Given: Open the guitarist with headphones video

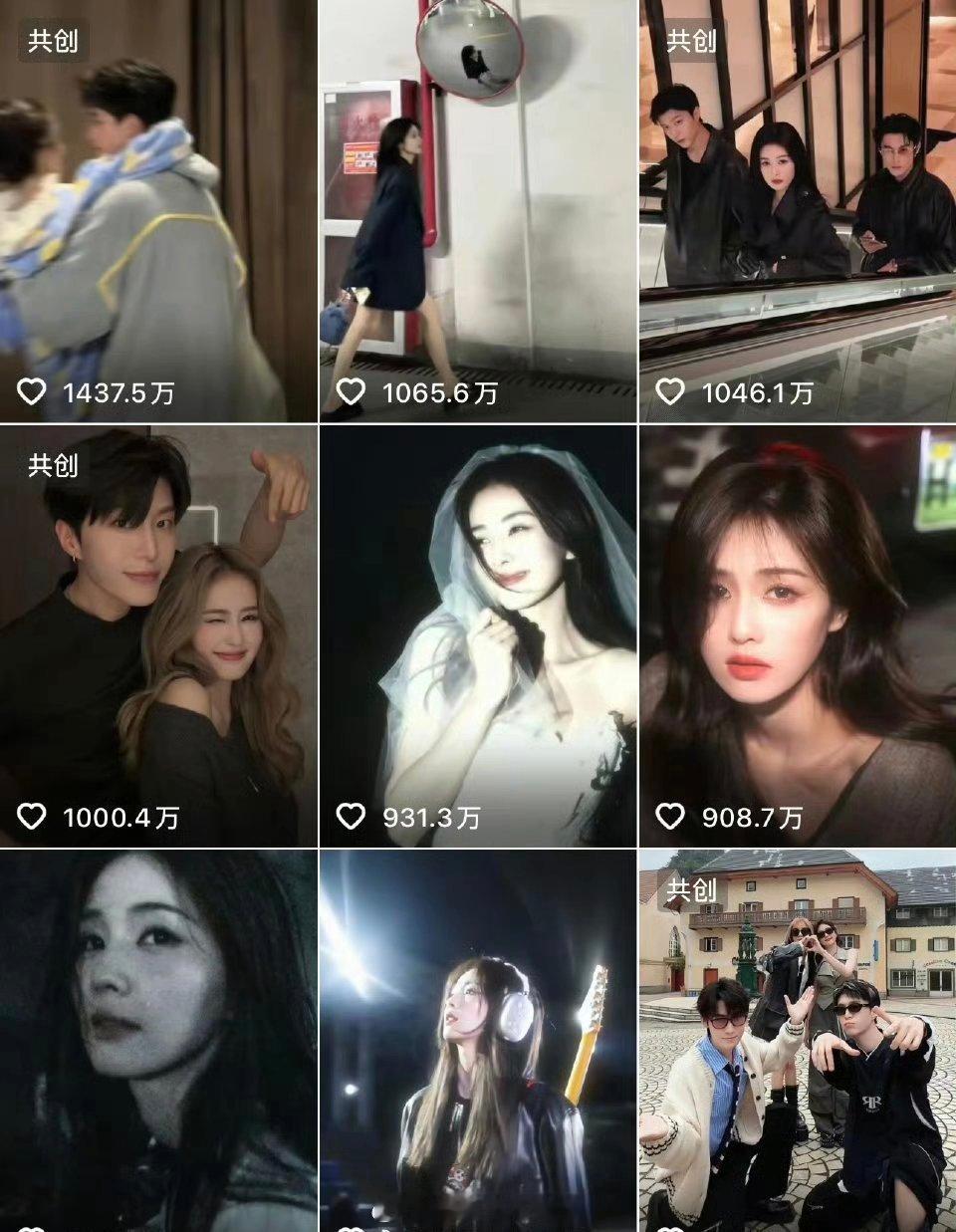Looking at the screenshot, I should pyautogui.click(x=478, y=1036).
